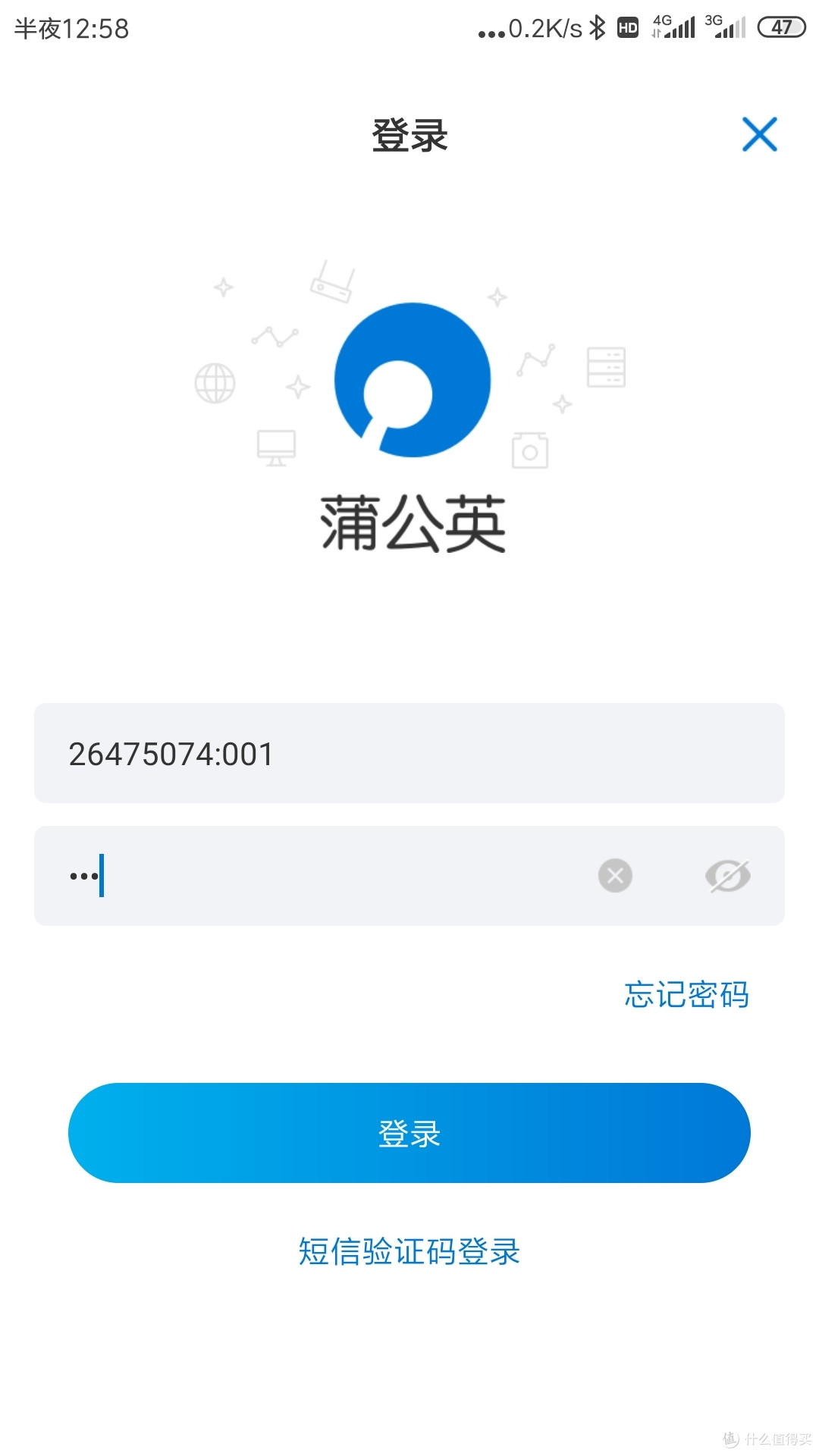This screenshot has width=819, height=1456.
Task: Open the 忘记密码 link
Action: click(x=686, y=994)
